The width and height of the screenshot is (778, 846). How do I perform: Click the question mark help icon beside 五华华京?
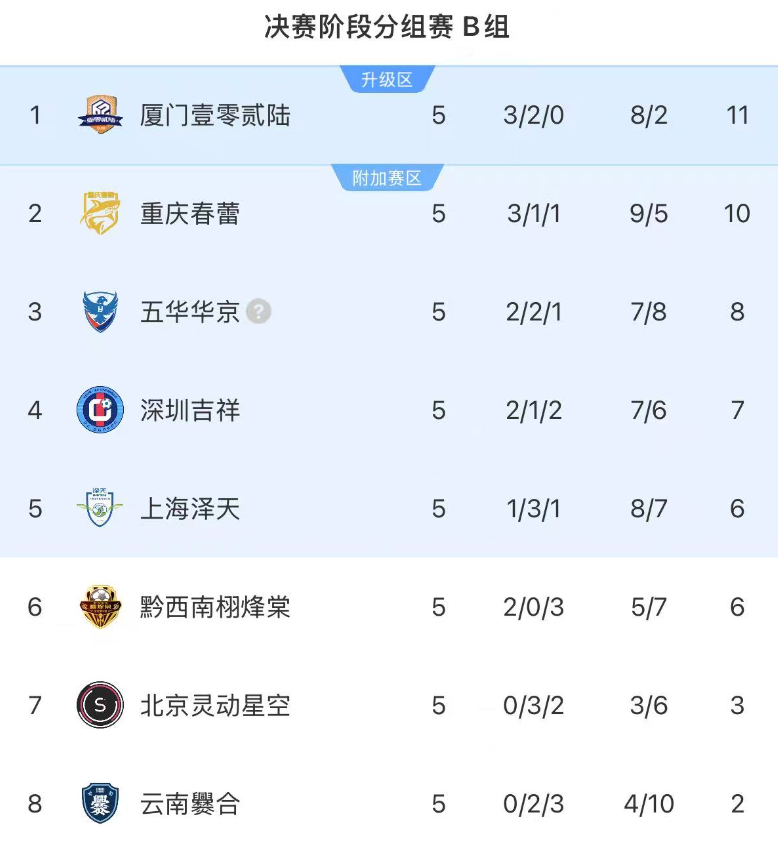(258, 312)
